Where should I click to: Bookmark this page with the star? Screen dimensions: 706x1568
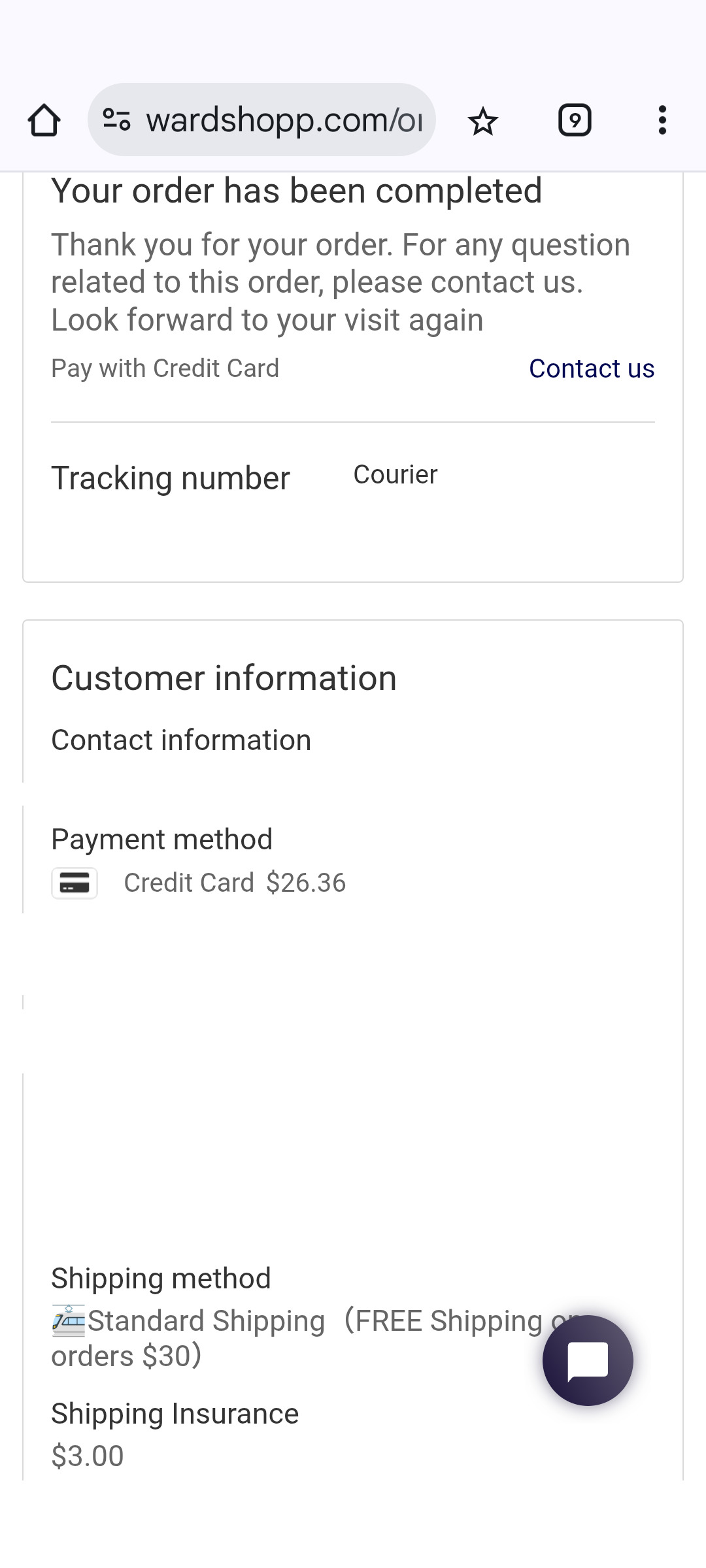[483, 121]
